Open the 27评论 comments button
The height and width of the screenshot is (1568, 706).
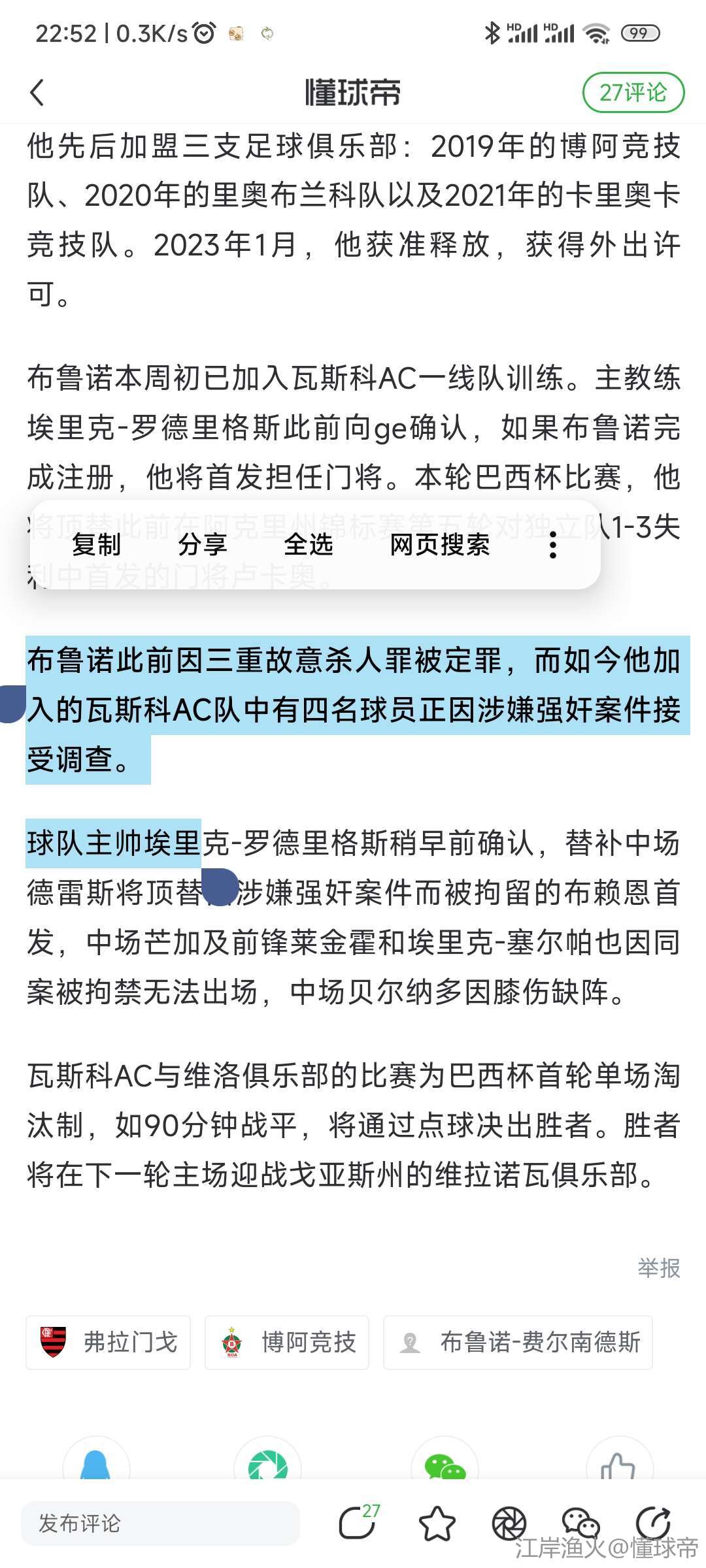tap(633, 93)
